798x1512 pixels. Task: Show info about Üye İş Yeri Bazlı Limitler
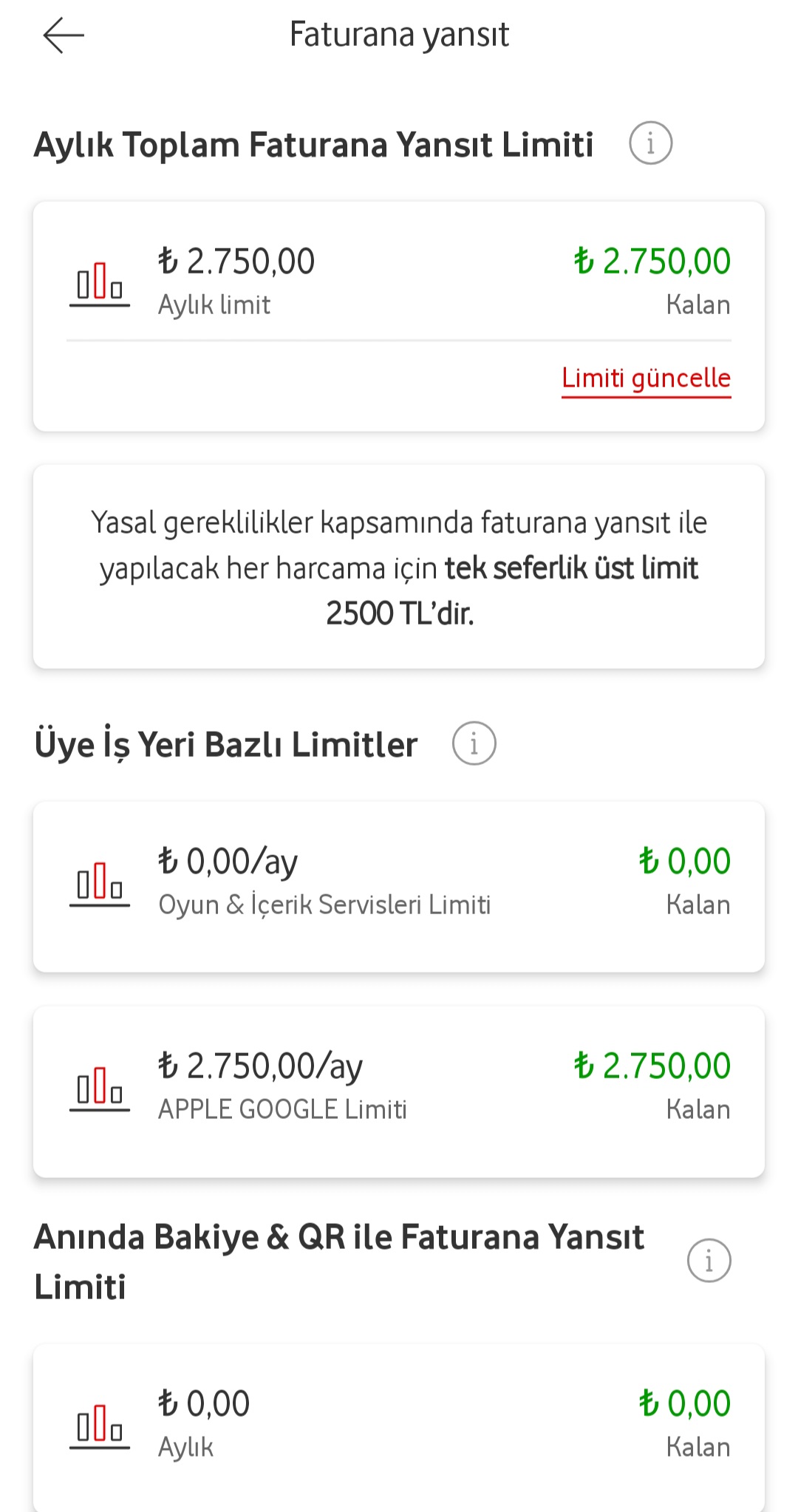click(474, 743)
